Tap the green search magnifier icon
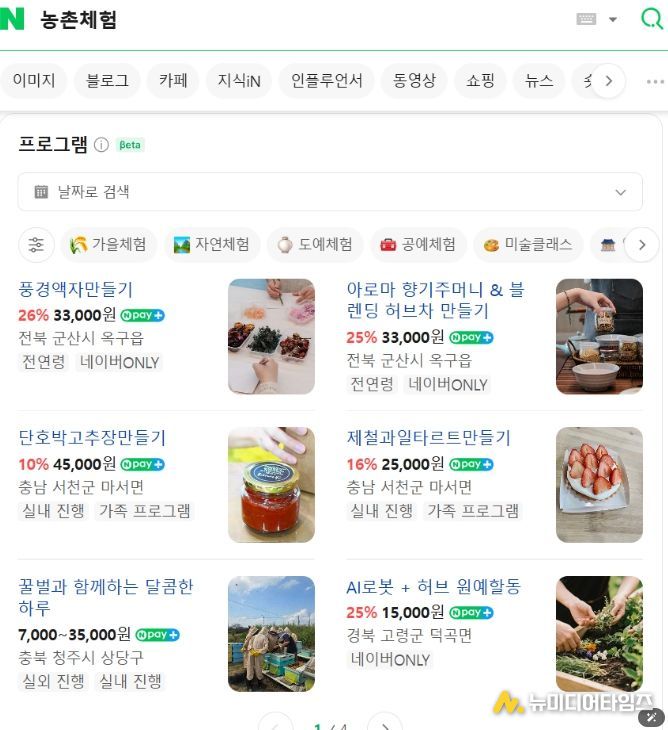Viewport: 668px width, 730px height. [x=651, y=20]
